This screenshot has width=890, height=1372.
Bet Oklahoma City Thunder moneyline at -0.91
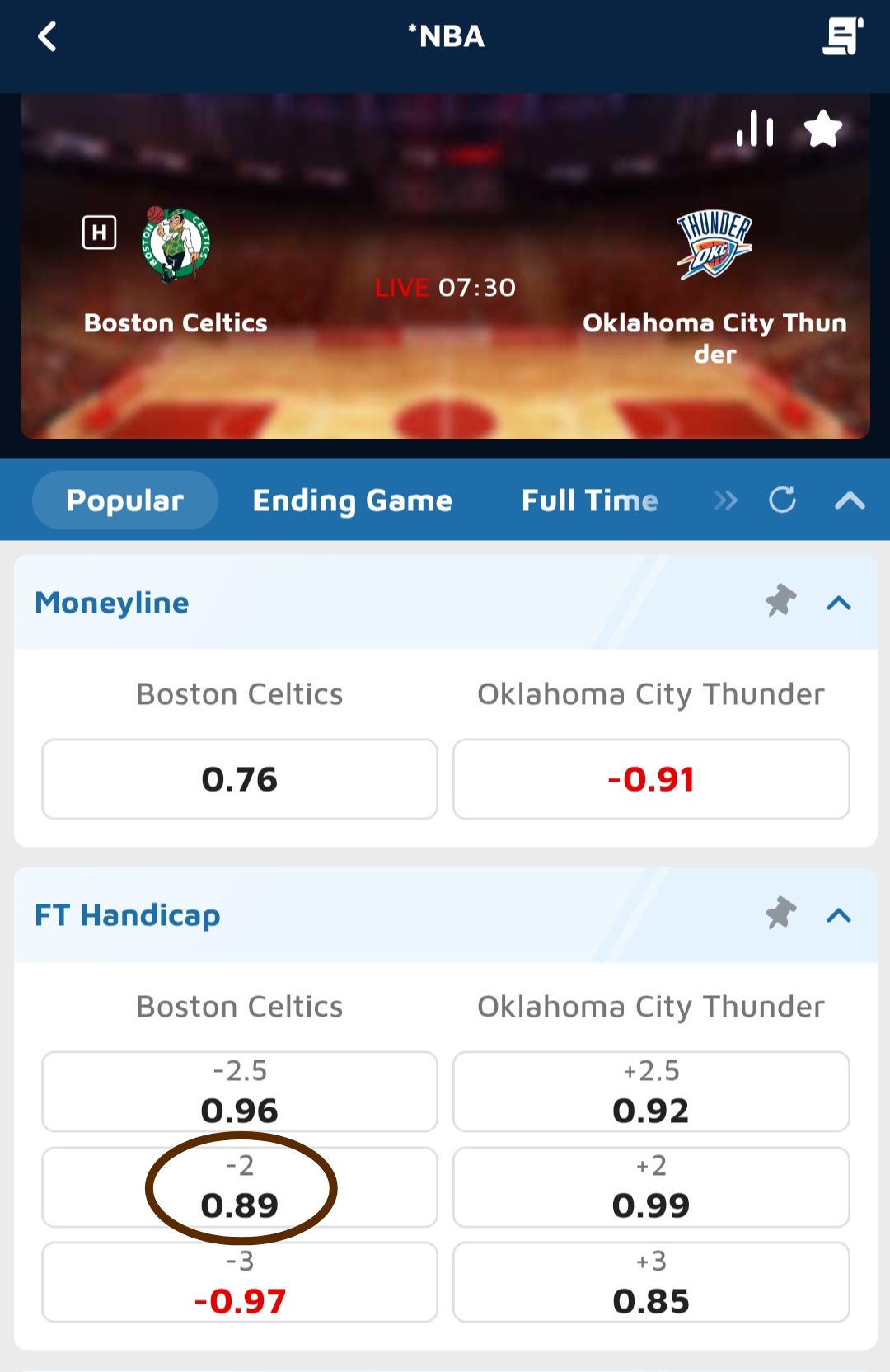coord(651,779)
